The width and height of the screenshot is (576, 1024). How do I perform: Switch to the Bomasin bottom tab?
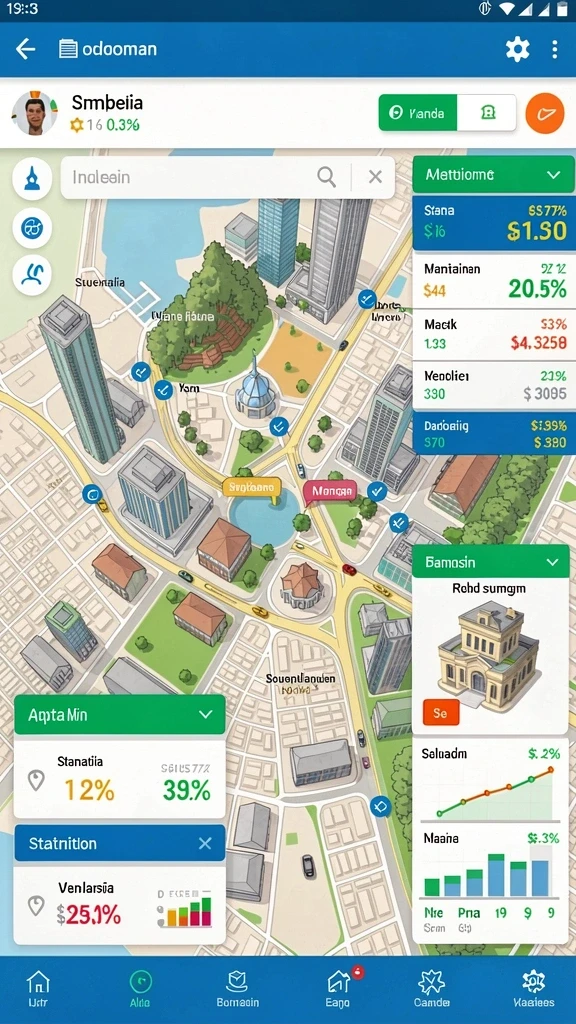[238, 989]
